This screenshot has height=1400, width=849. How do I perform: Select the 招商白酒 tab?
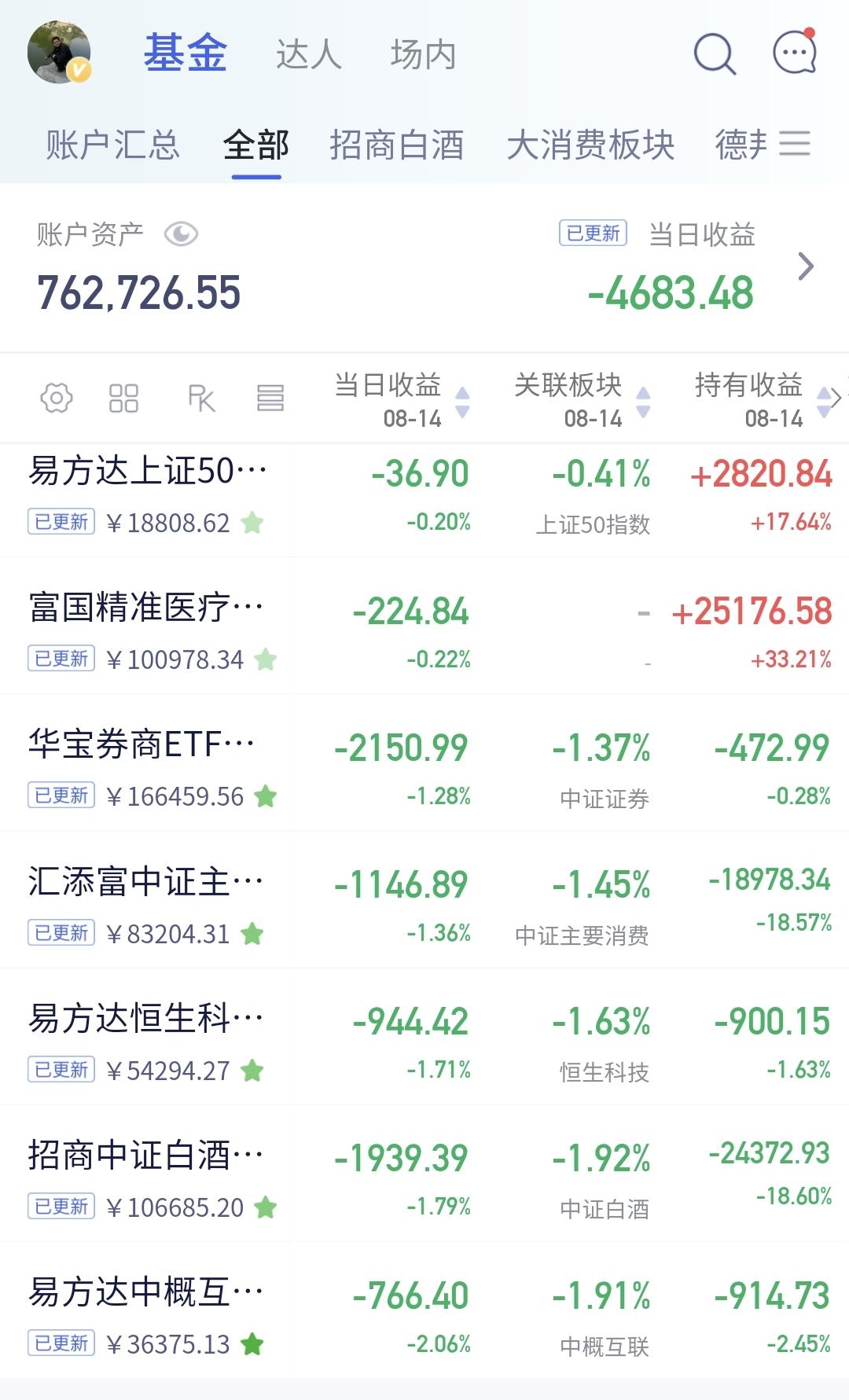pos(397,145)
